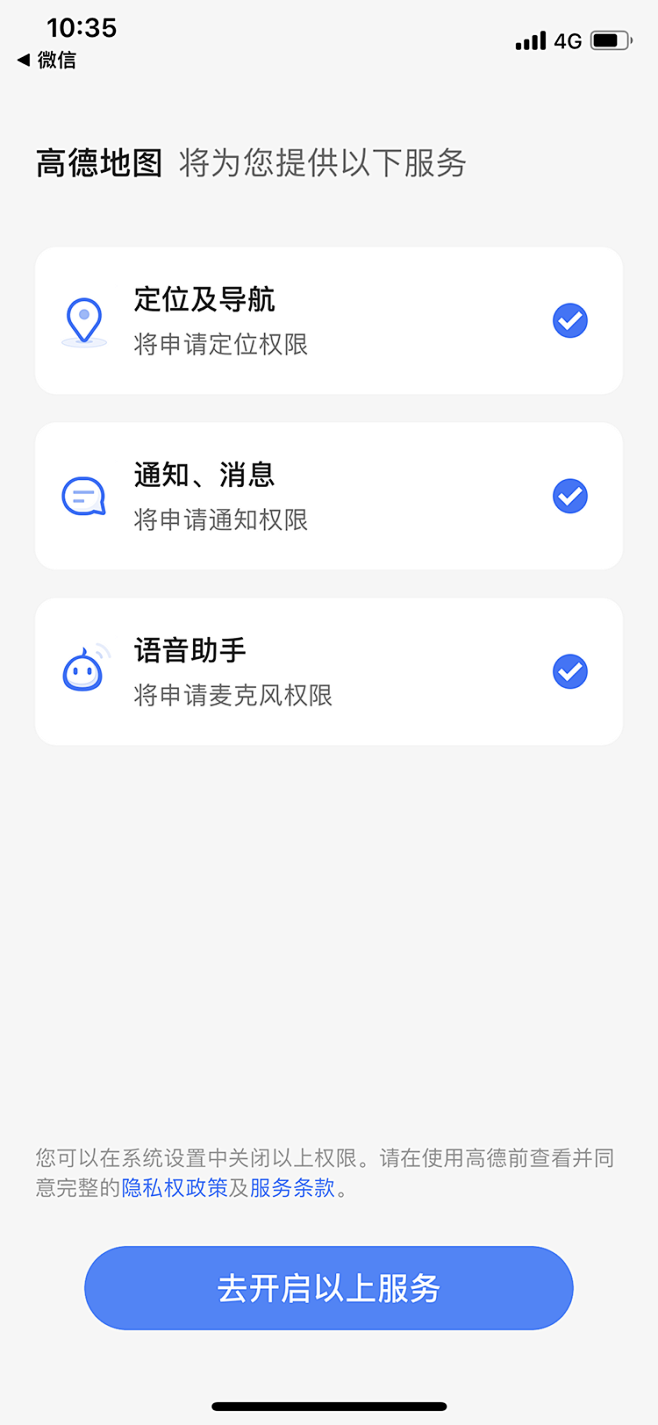Screen dimensions: 658x1425
Task: Tap 去开启以上服务 button
Action: coord(329,1288)
